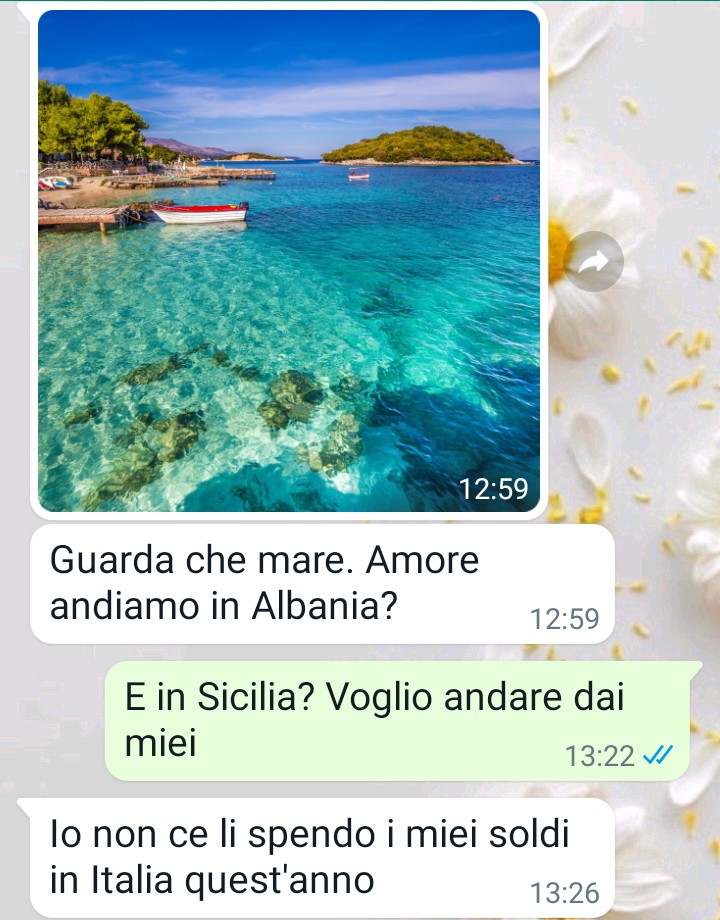Open the beach photo sent at 12:59

288,260
